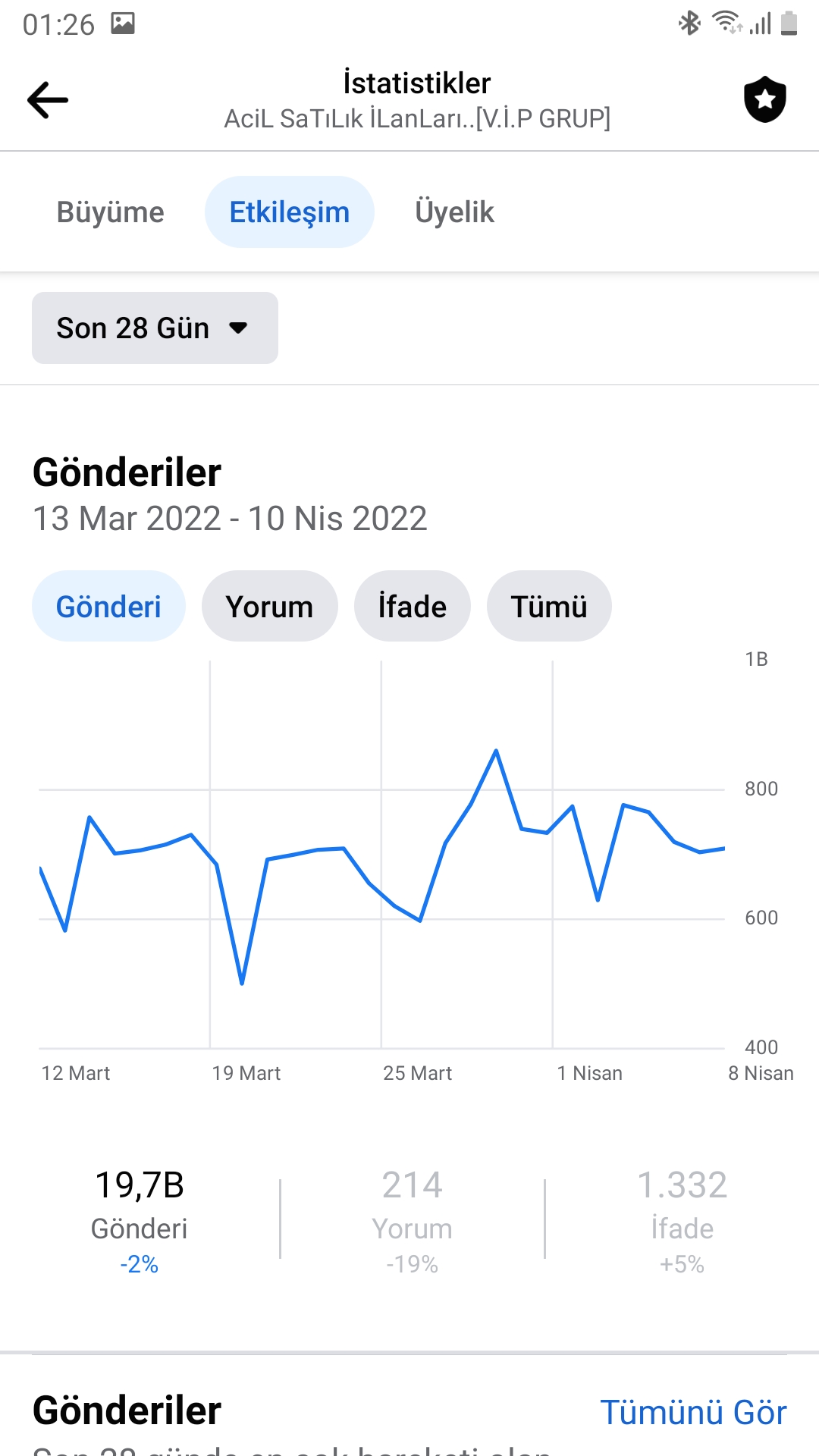Expand the Son 28 Gün dropdown
This screenshot has width=819, height=1456.
(x=155, y=328)
